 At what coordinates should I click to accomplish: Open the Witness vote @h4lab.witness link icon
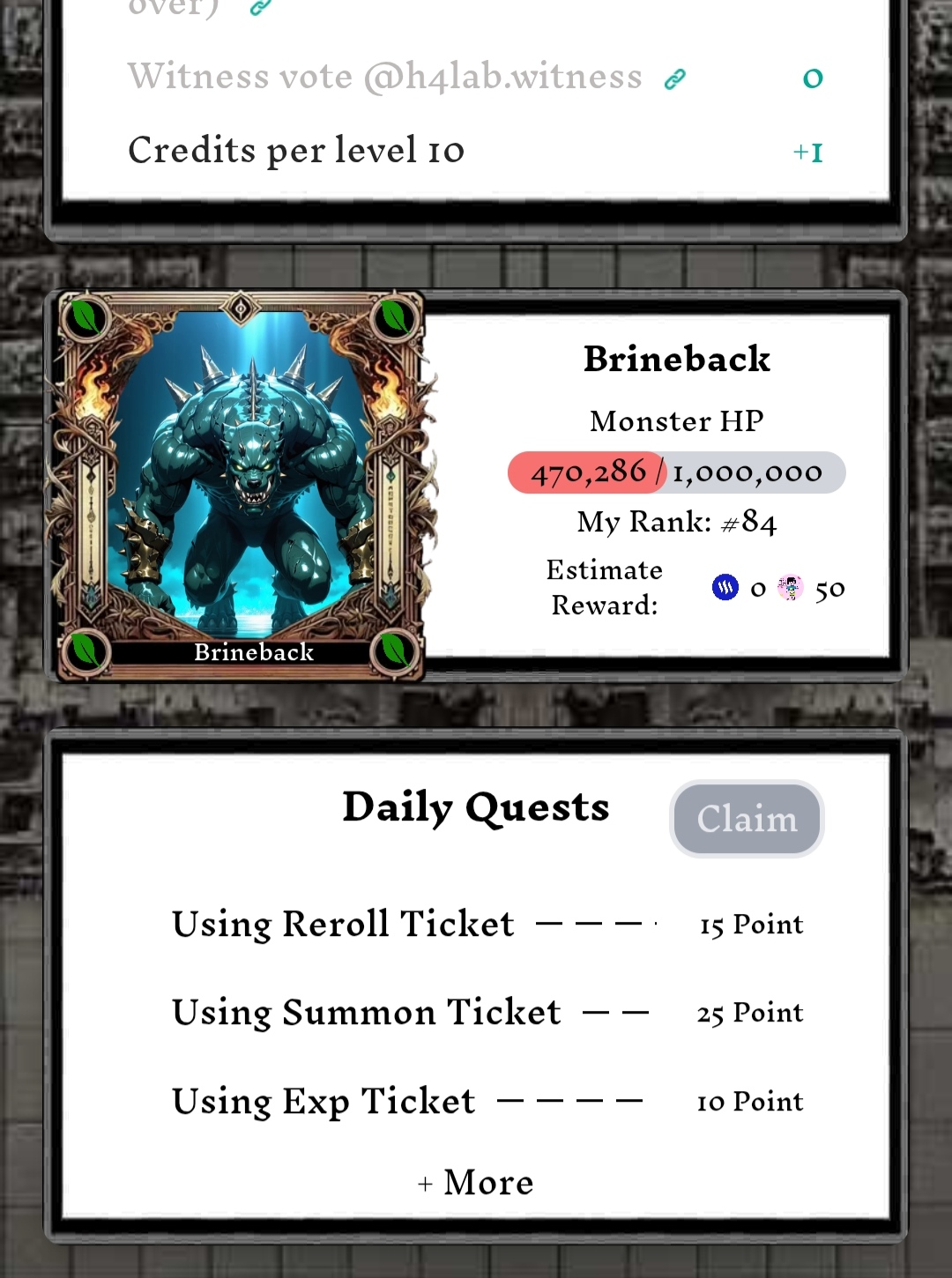[675, 79]
